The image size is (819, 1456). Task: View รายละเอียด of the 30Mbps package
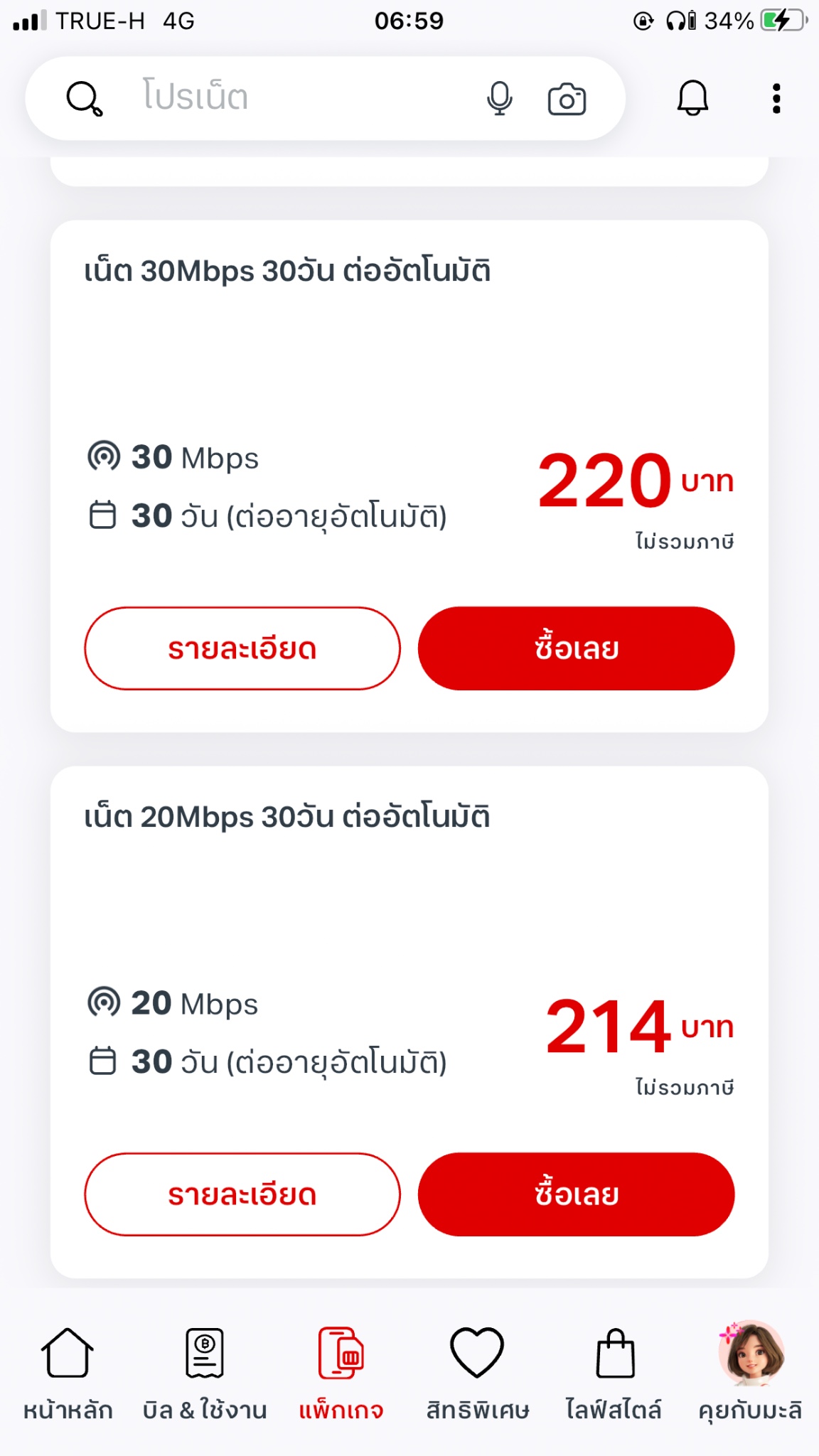tap(242, 648)
